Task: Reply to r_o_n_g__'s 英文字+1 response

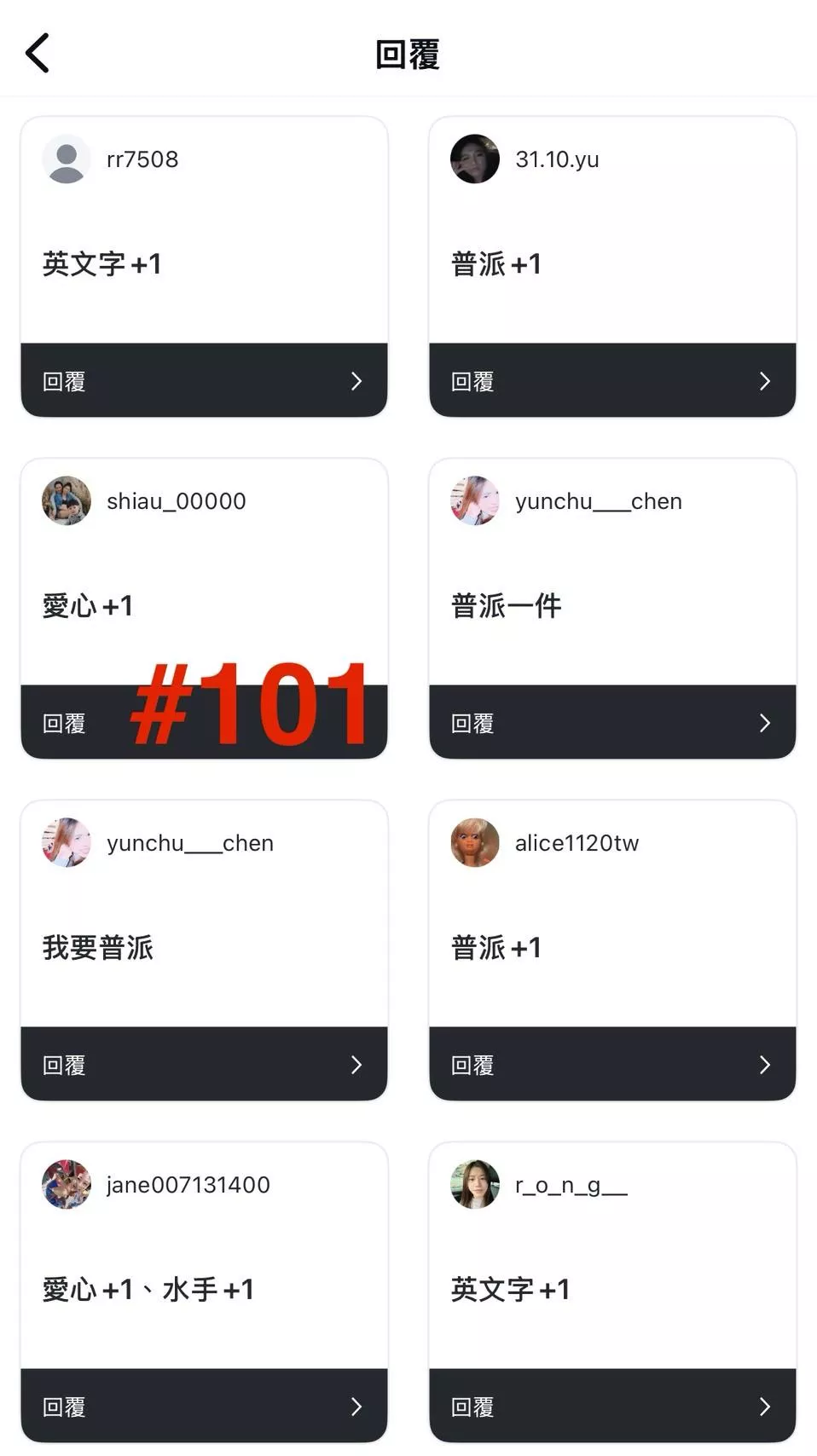Action: 611,1407
